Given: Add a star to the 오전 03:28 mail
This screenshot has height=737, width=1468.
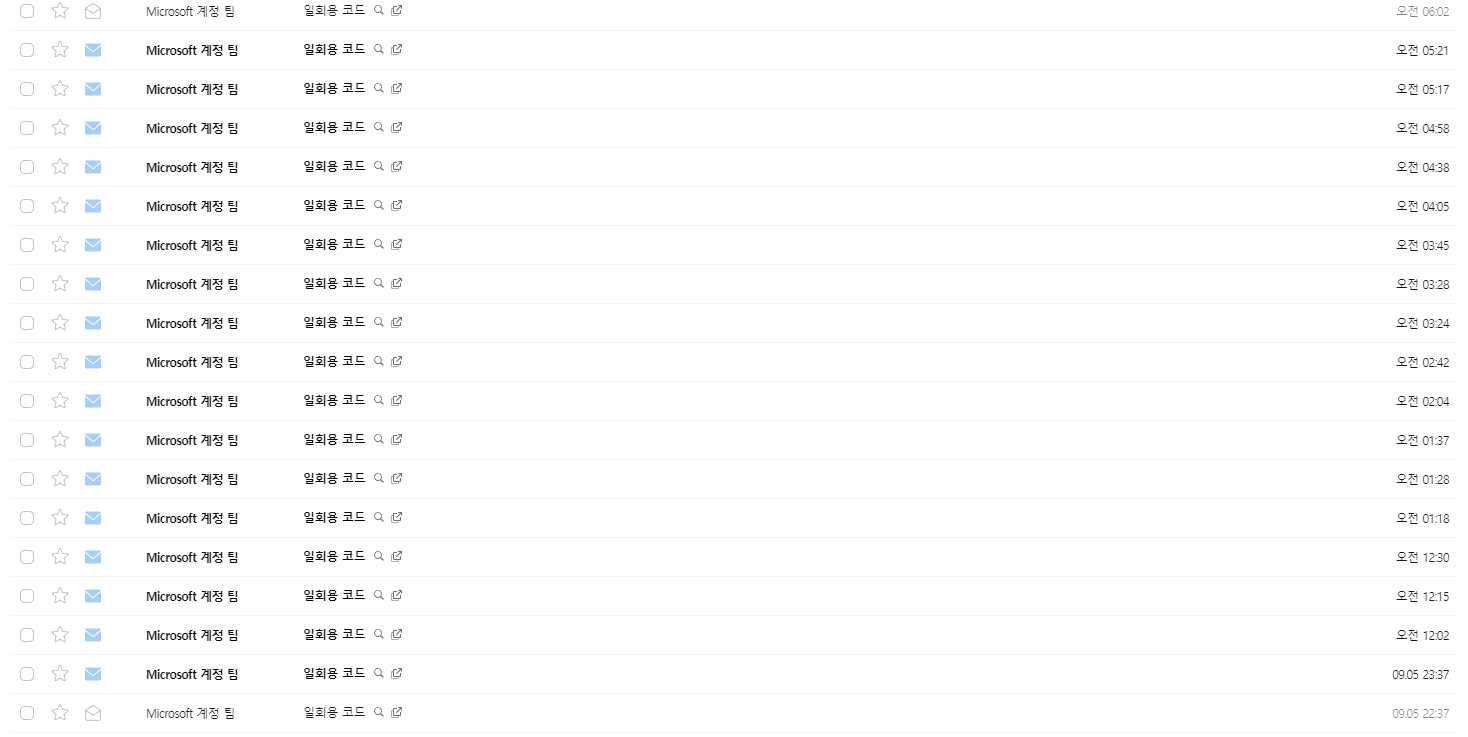Looking at the screenshot, I should pyautogui.click(x=60, y=284).
